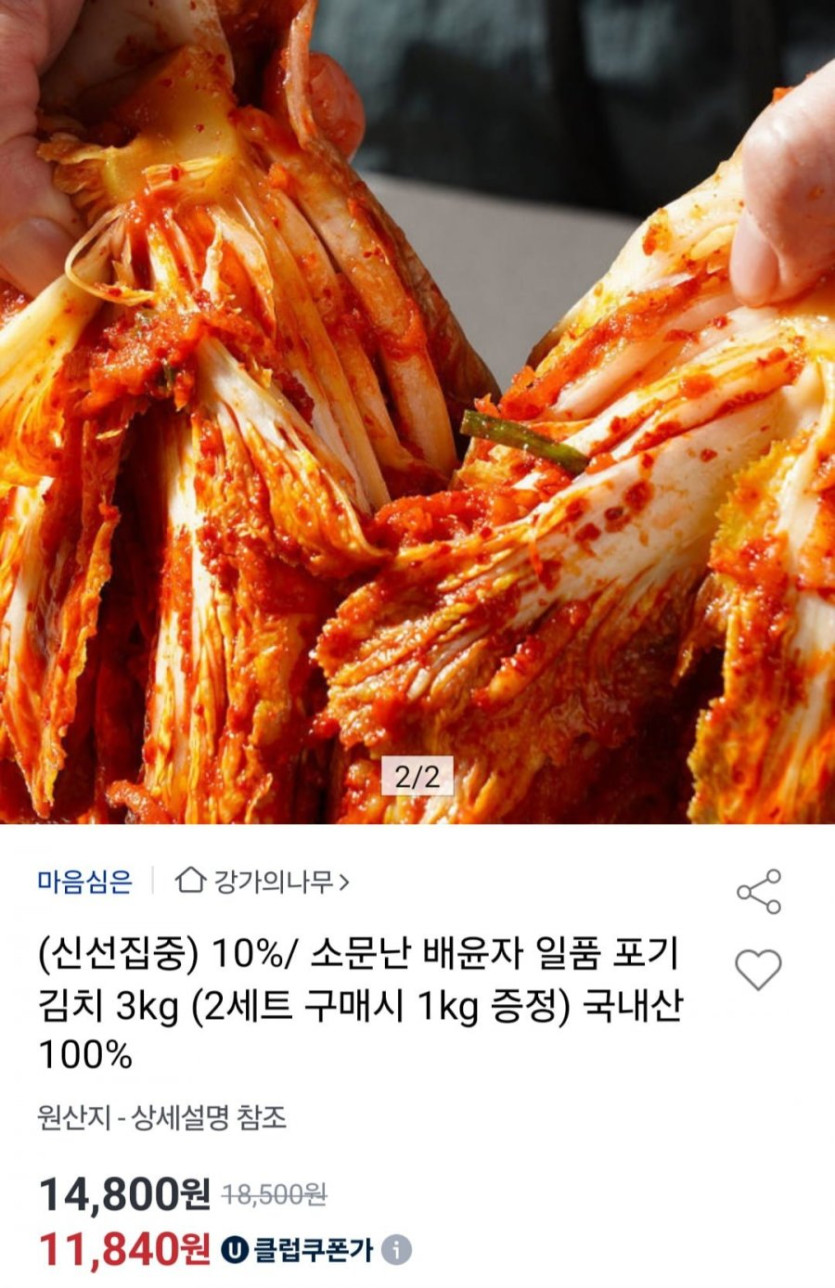The width and height of the screenshot is (835, 1288).
Task: Open the 강가의나무 seller store link
Action: coord(262,881)
